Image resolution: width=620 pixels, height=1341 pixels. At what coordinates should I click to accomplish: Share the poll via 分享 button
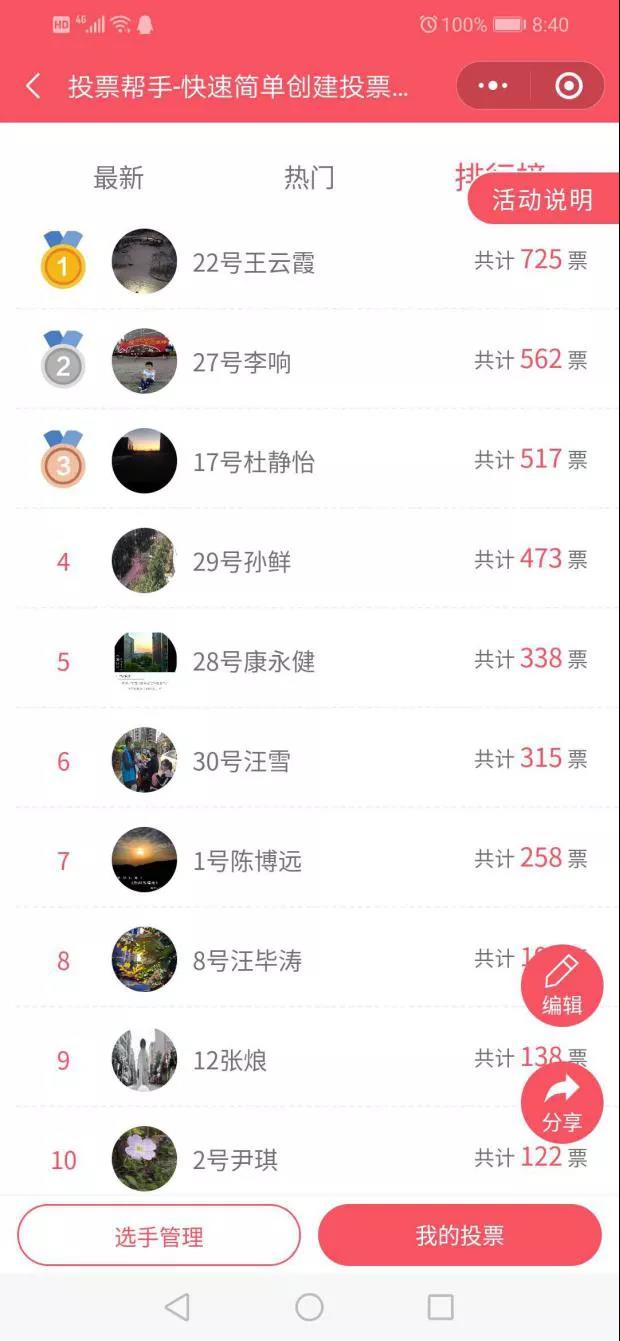(561, 1102)
